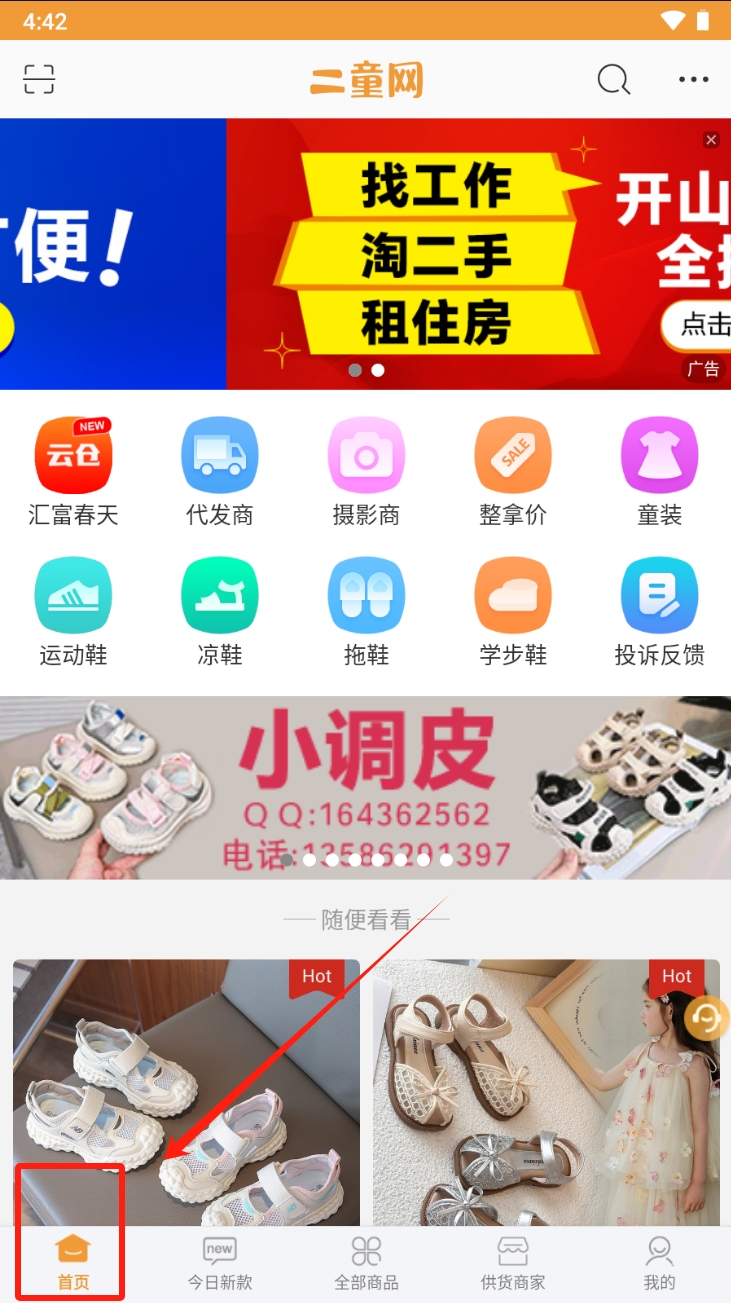Viewport: 731px width, 1303px height.
Task: Open the search magnifier
Action: 613,79
